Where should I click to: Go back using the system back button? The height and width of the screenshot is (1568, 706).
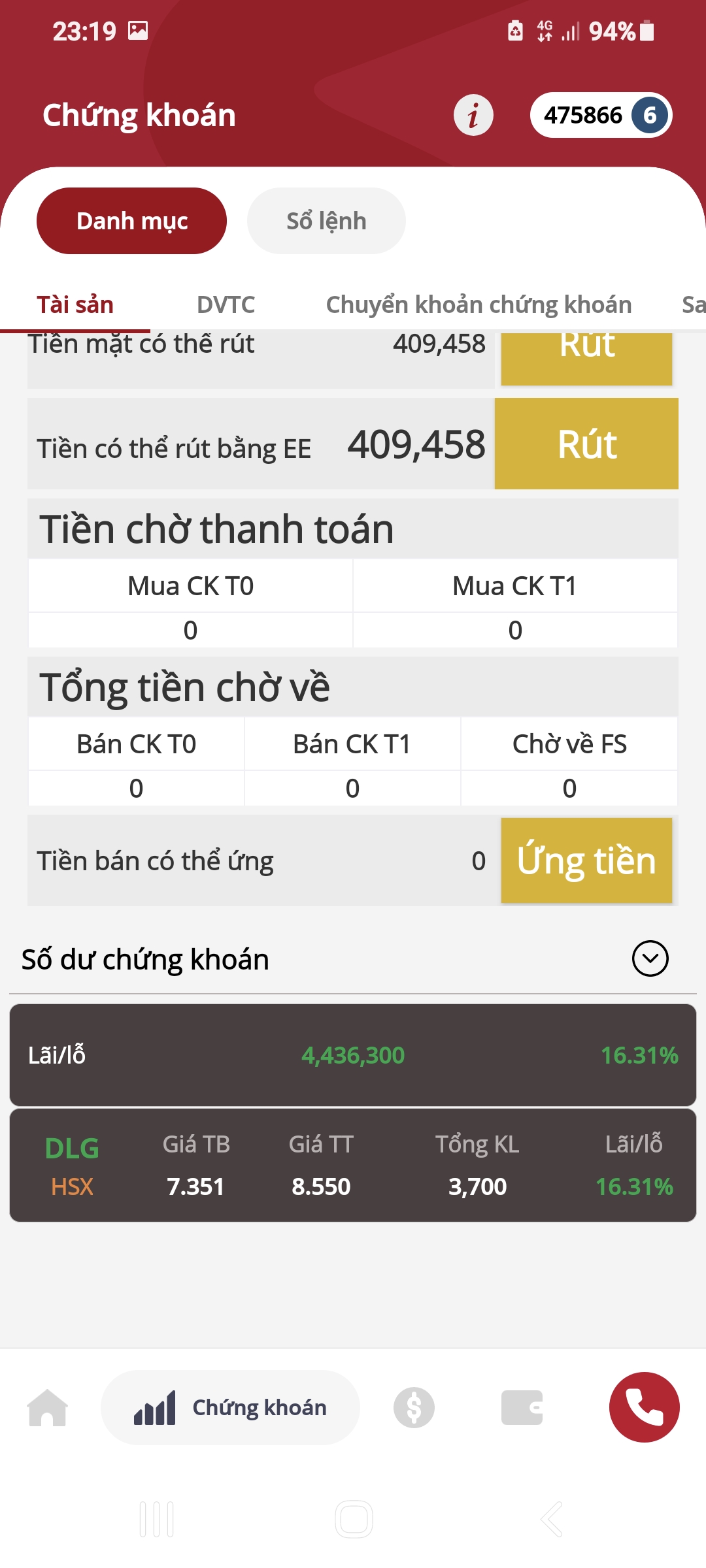(551, 1519)
